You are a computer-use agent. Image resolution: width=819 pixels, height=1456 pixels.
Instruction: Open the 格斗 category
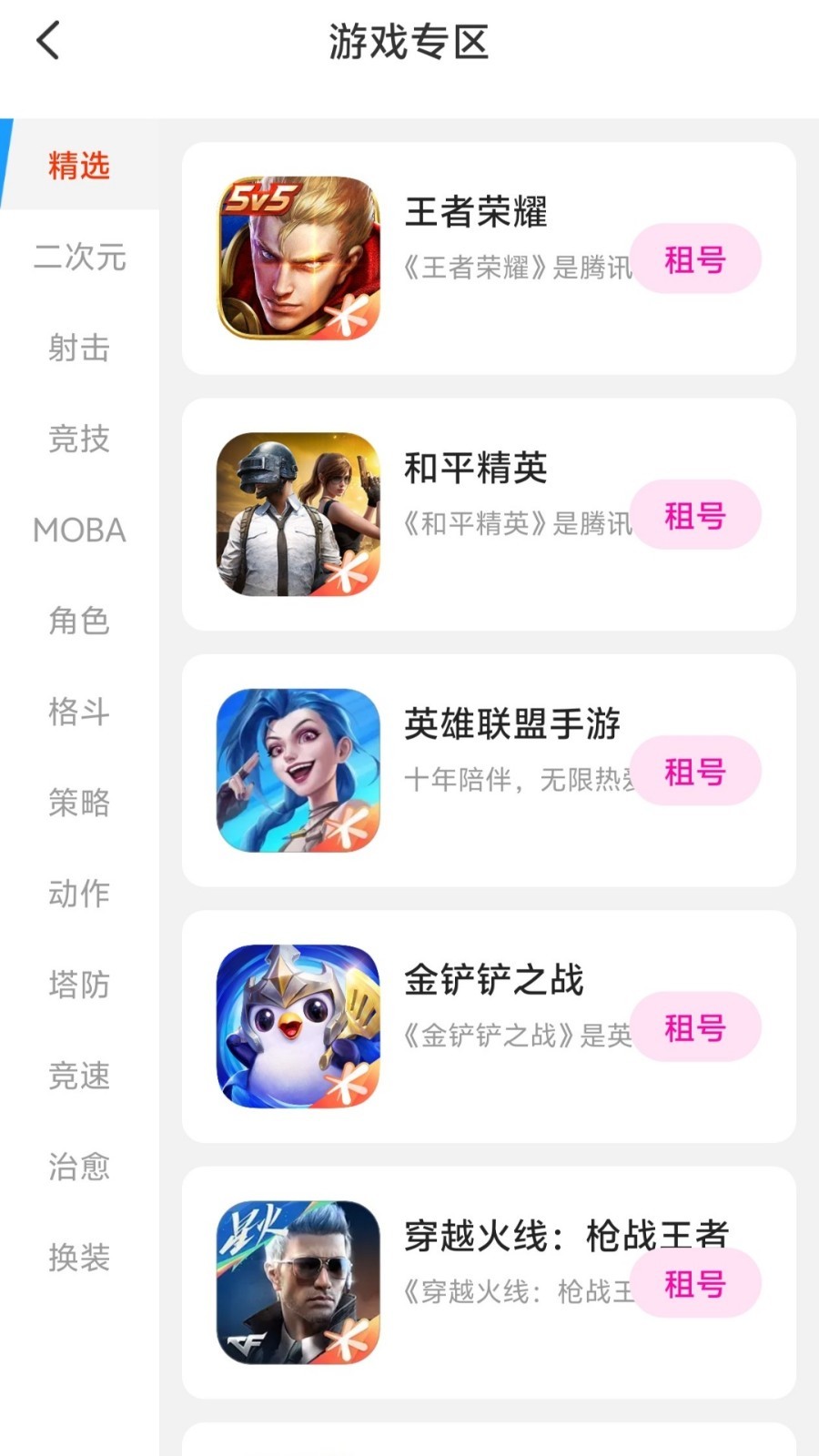(x=79, y=712)
